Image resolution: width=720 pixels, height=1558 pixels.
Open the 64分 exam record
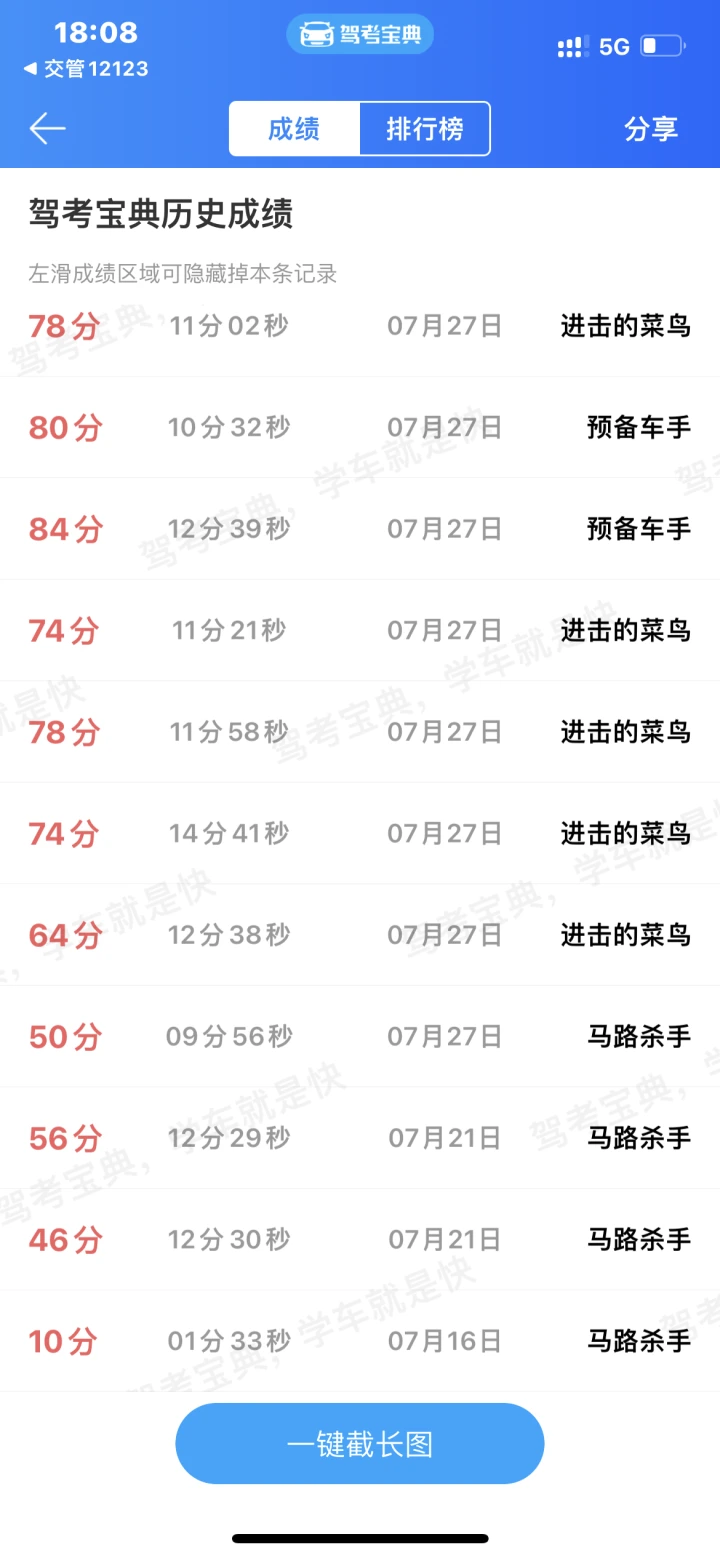360,935
